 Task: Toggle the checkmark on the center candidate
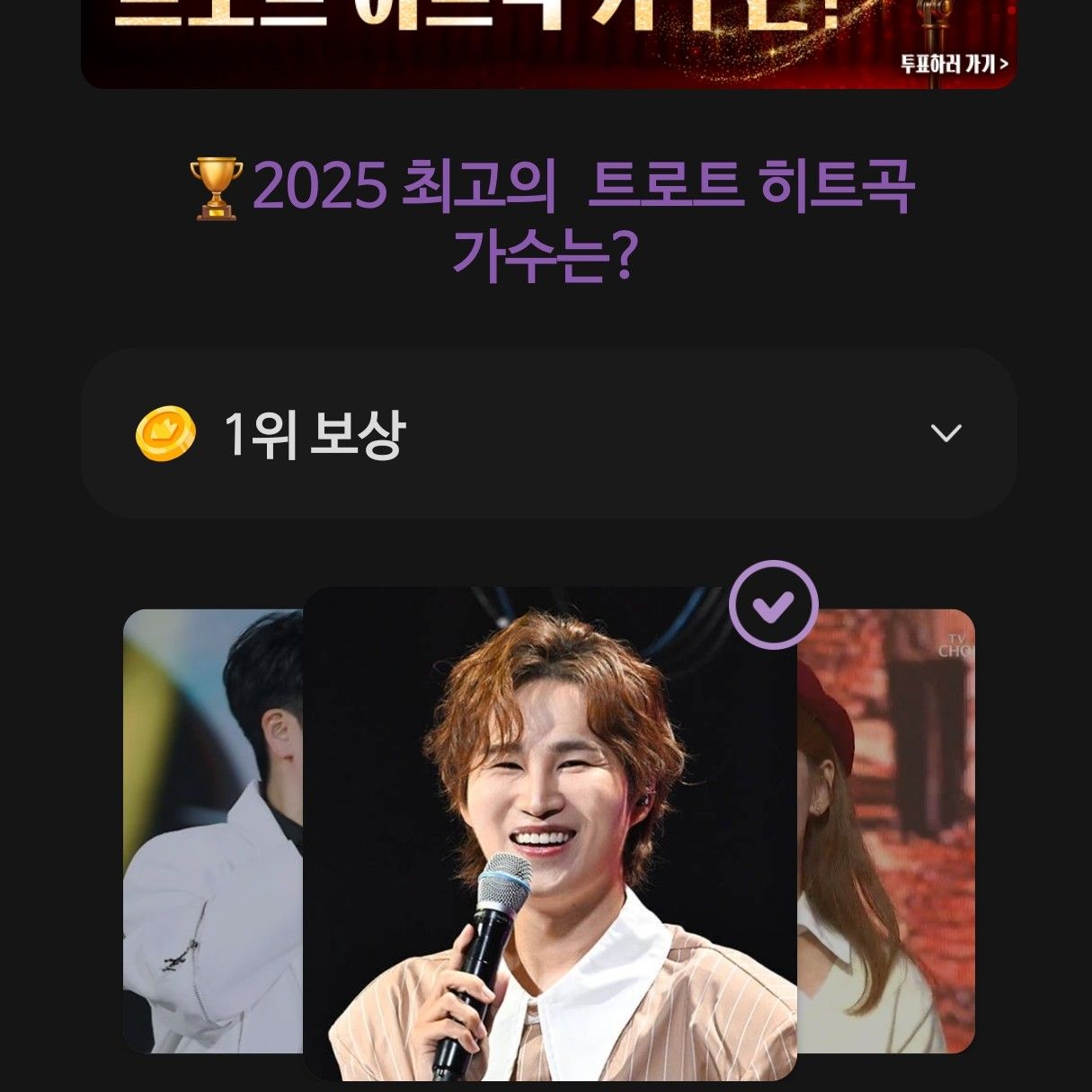[773, 605]
